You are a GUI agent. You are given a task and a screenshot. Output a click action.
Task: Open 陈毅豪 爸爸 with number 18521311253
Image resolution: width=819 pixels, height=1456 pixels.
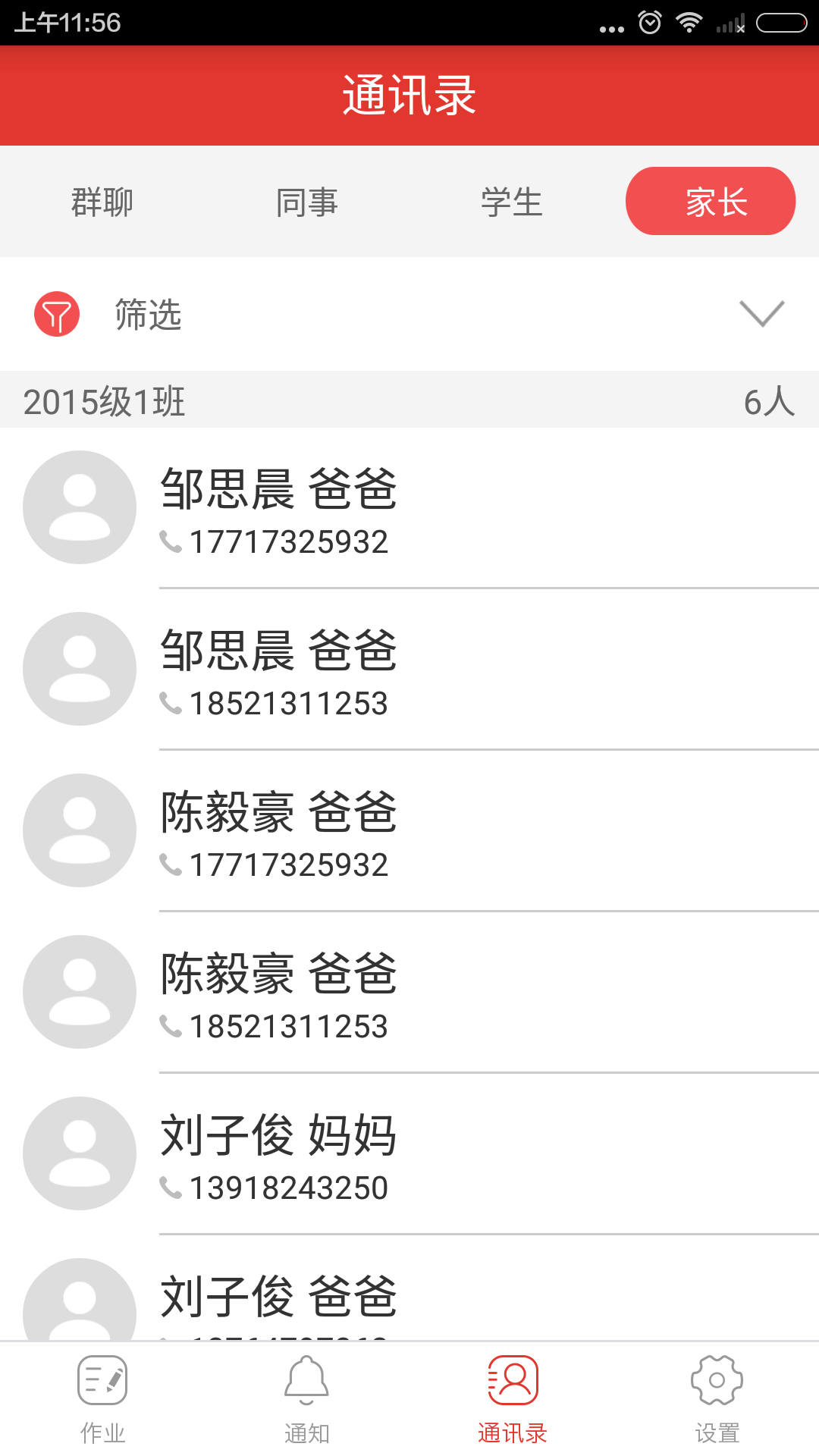point(409,993)
